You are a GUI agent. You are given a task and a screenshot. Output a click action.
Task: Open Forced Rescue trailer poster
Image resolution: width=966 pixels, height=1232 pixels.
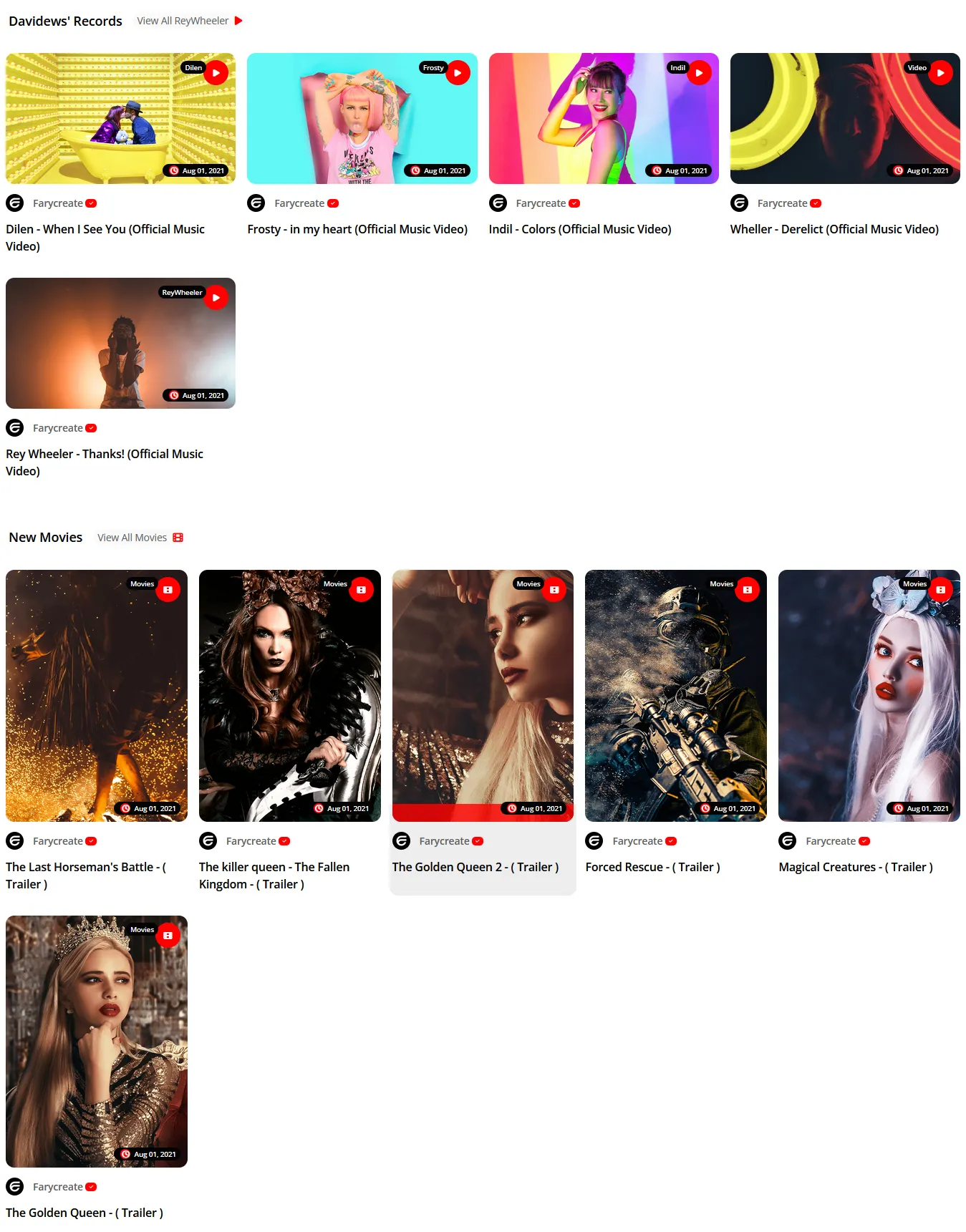675,696
